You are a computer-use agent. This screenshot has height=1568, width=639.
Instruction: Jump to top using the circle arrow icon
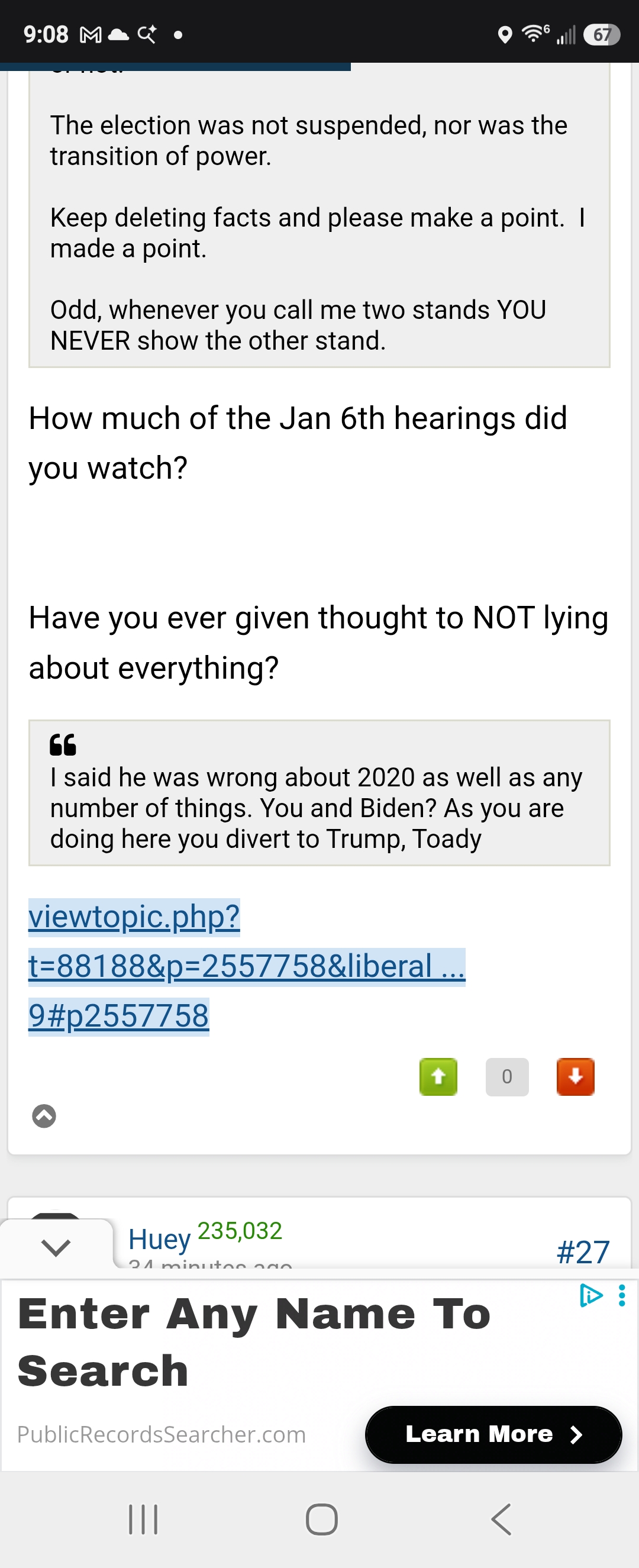coord(44,1116)
